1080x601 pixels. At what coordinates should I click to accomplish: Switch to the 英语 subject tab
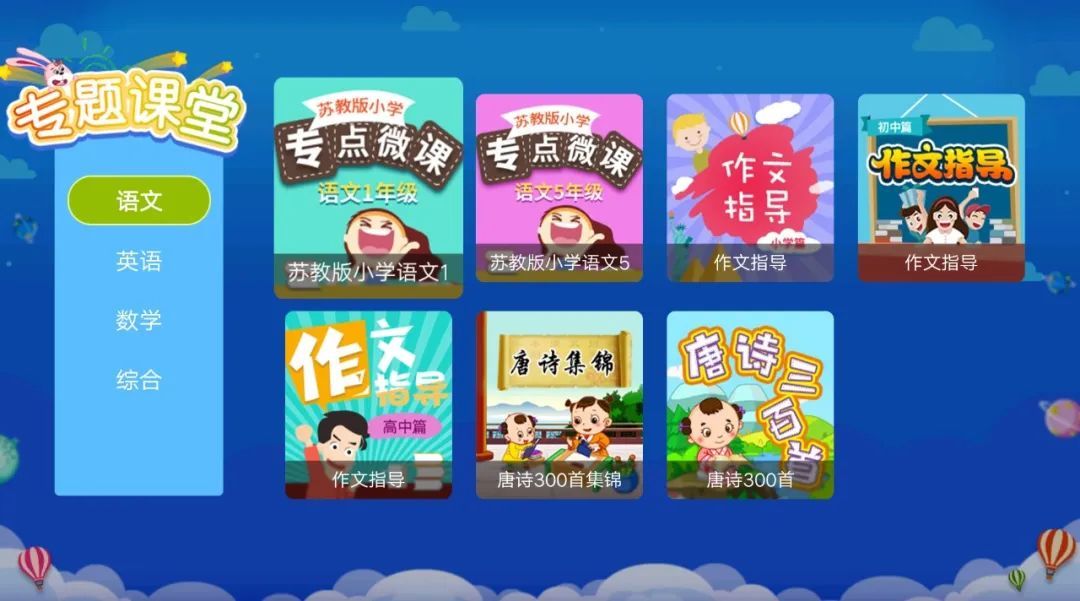click(139, 262)
